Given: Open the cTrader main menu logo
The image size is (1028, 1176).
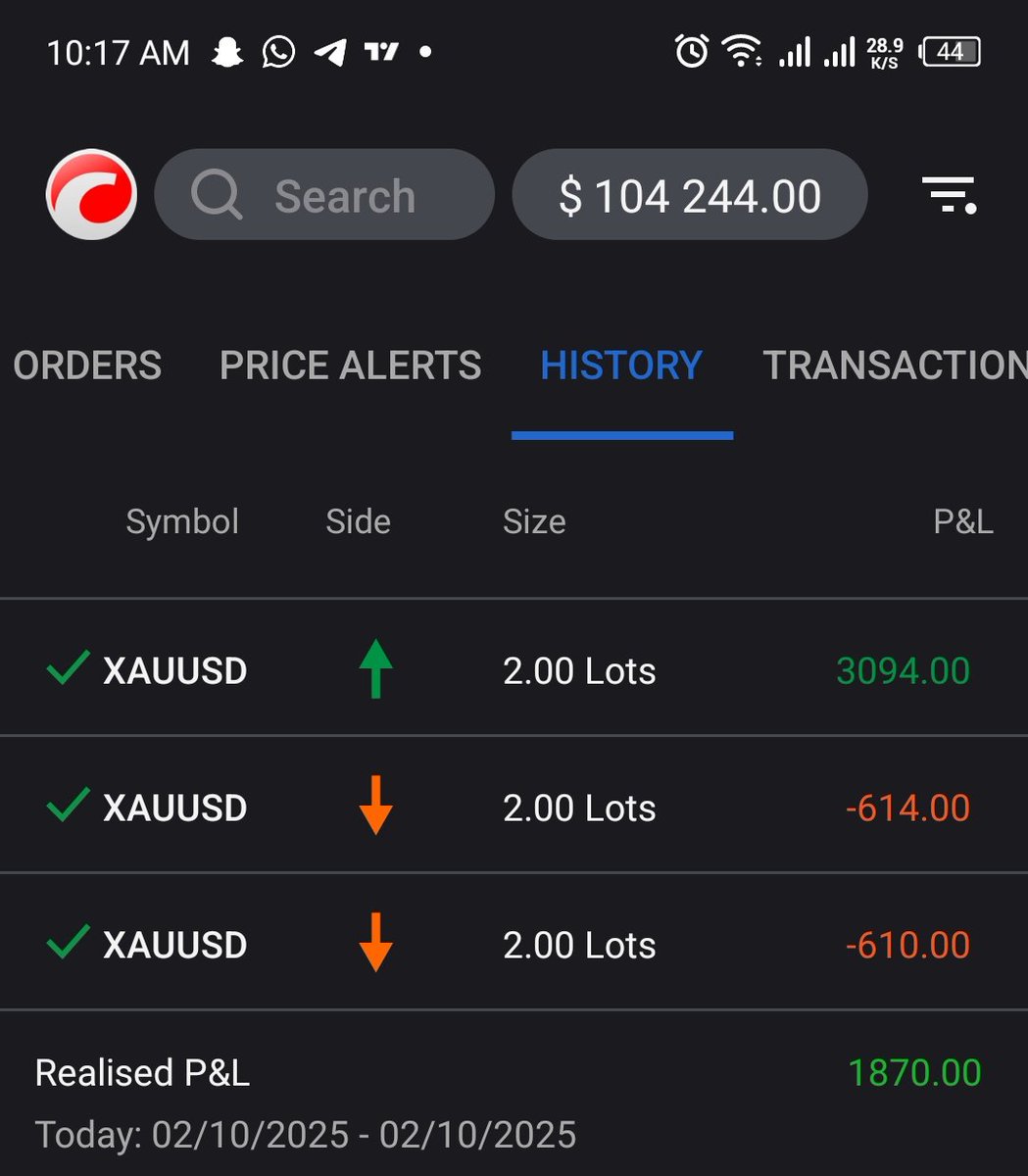Looking at the screenshot, I should coord(91,195).
